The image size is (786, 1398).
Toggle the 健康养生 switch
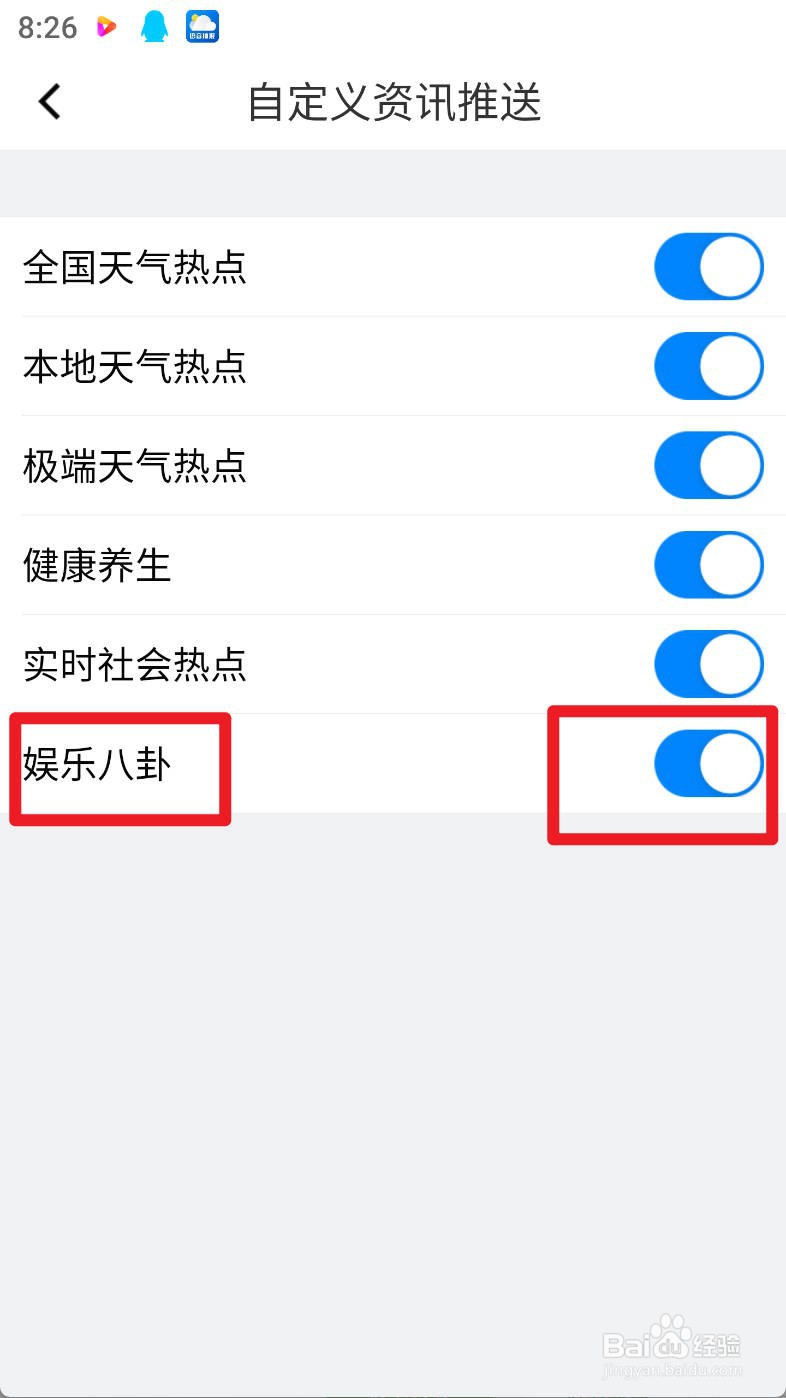[709, 564]
